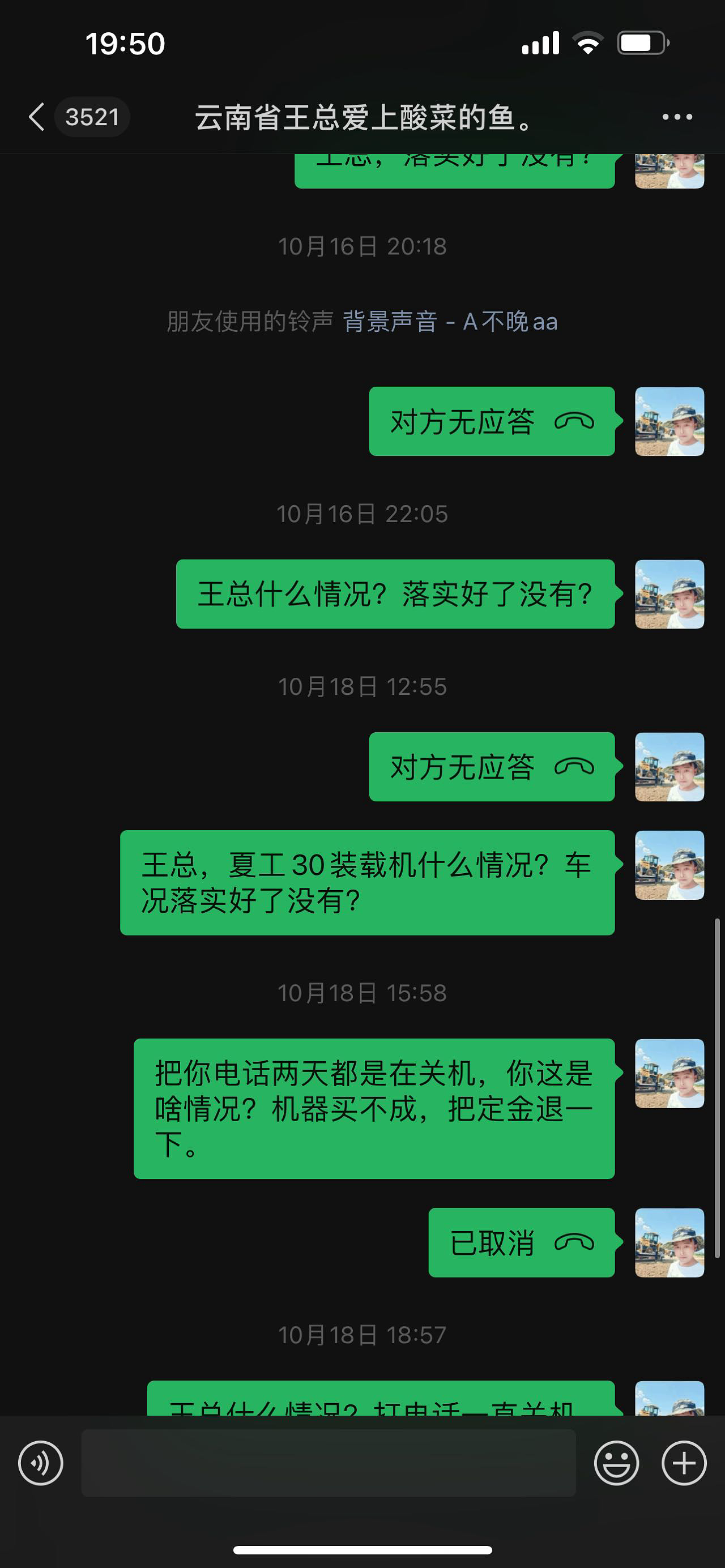The image size is (725, 1568).
Task: Open avatar beside 王总什么情况？落实好了没有？
Action: pos(669,594)
